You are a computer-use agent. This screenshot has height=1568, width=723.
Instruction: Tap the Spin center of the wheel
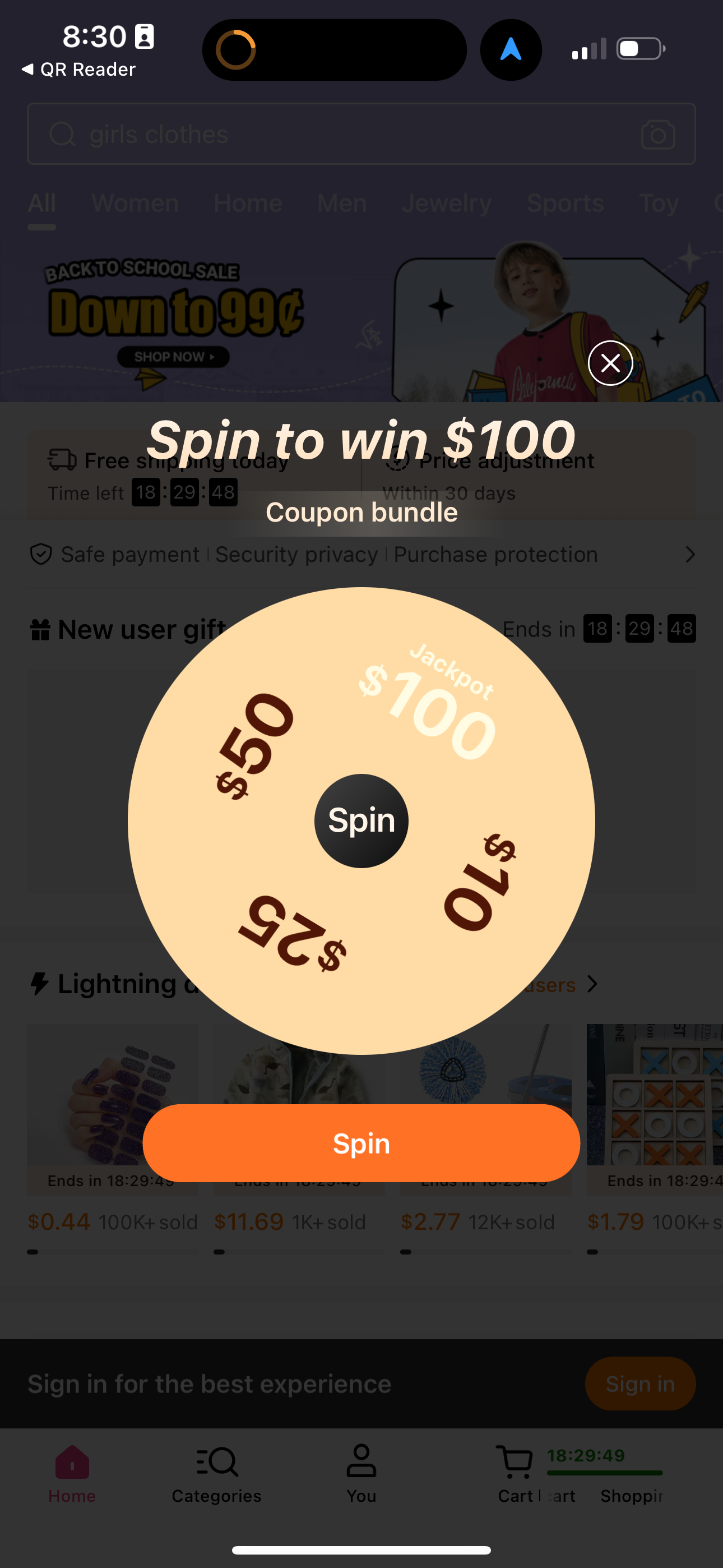361,820
